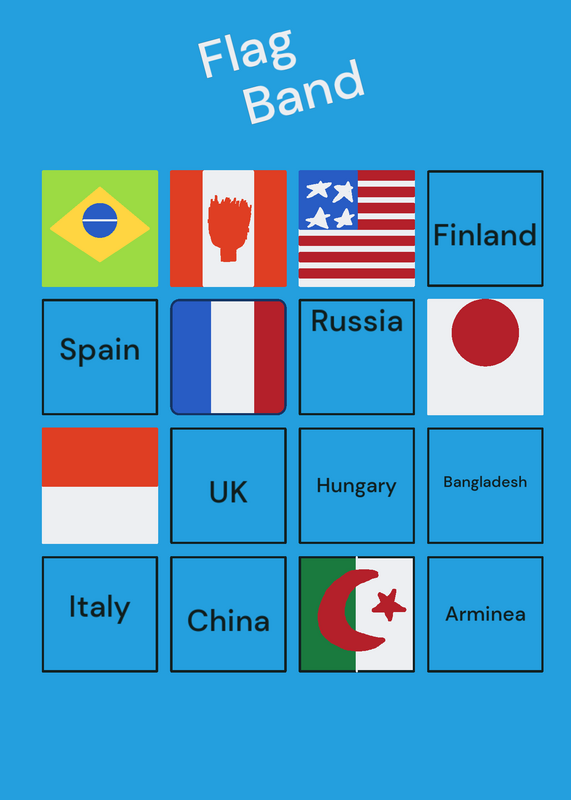The height and width of the screenshot is (800, 571).
Task: Select the Italy tile
Action: click(x=100, y=614)
